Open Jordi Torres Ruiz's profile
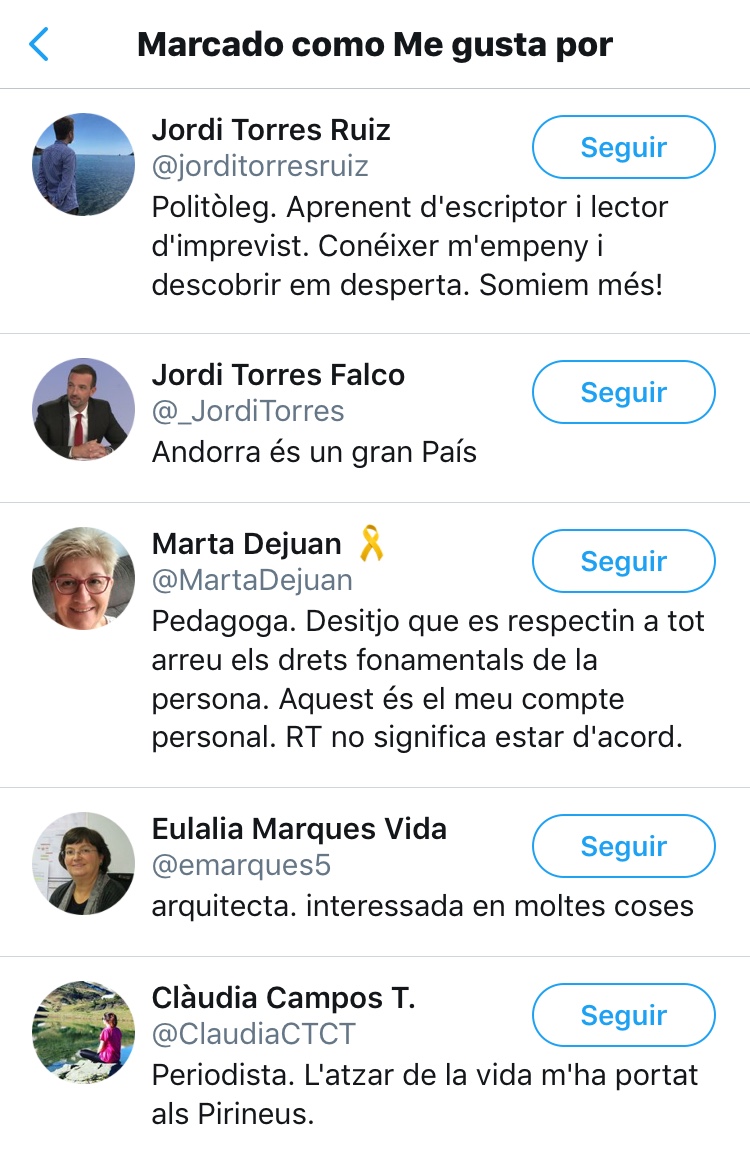The image size is (750, 1151). 271,130
